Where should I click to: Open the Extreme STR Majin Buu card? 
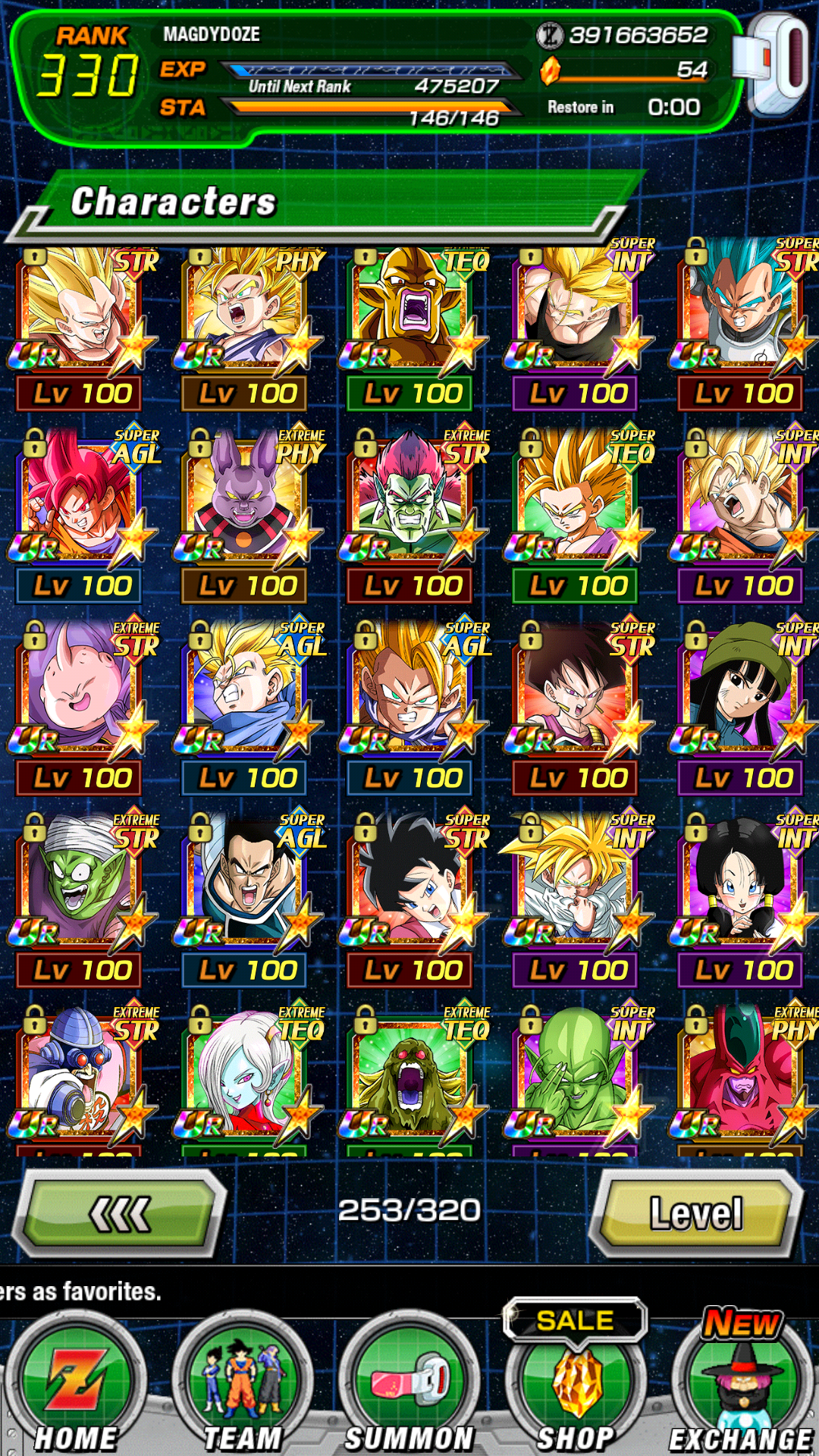(x=79, y=708)
